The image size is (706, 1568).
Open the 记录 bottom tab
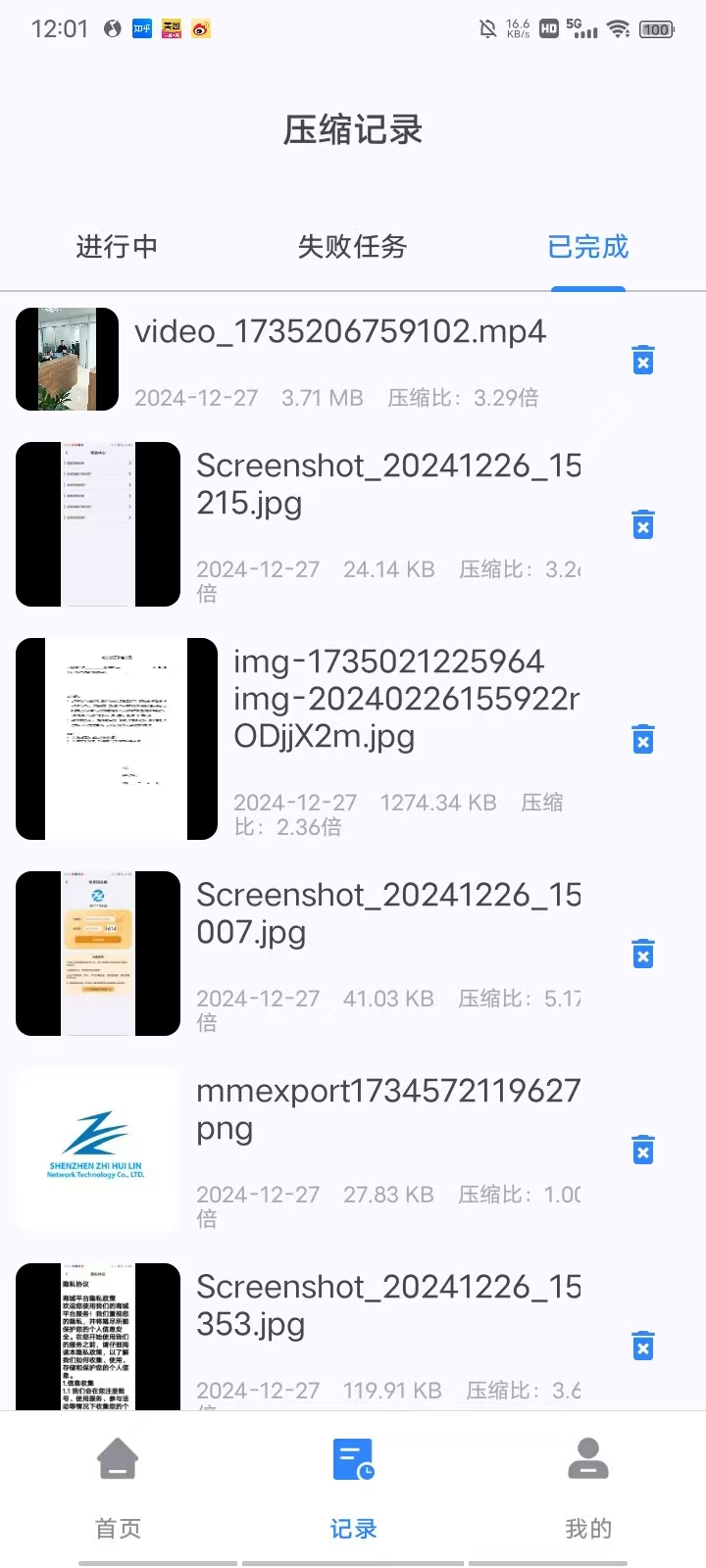click(353, 1488)
